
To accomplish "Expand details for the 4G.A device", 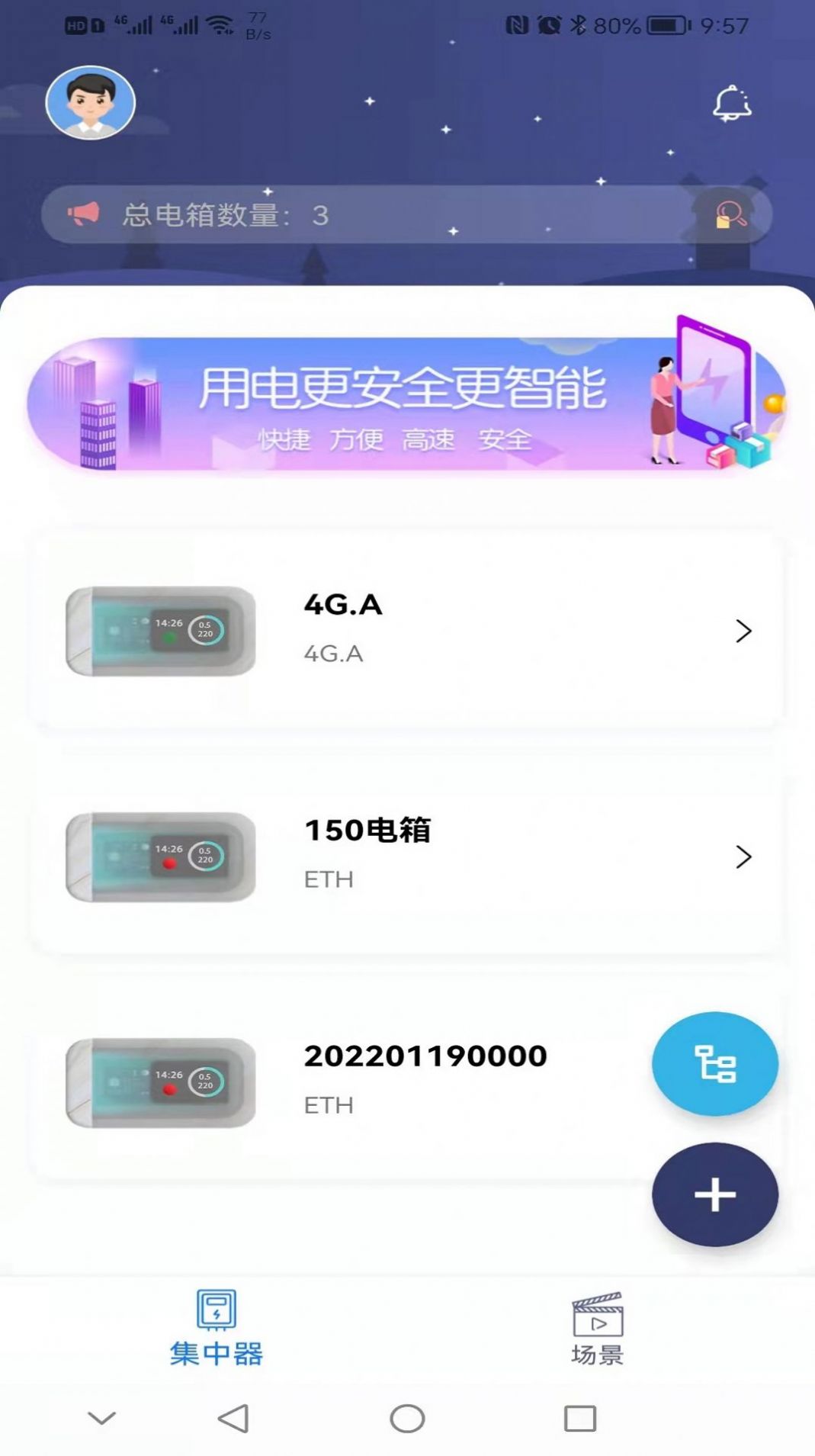I will point(744,632).
